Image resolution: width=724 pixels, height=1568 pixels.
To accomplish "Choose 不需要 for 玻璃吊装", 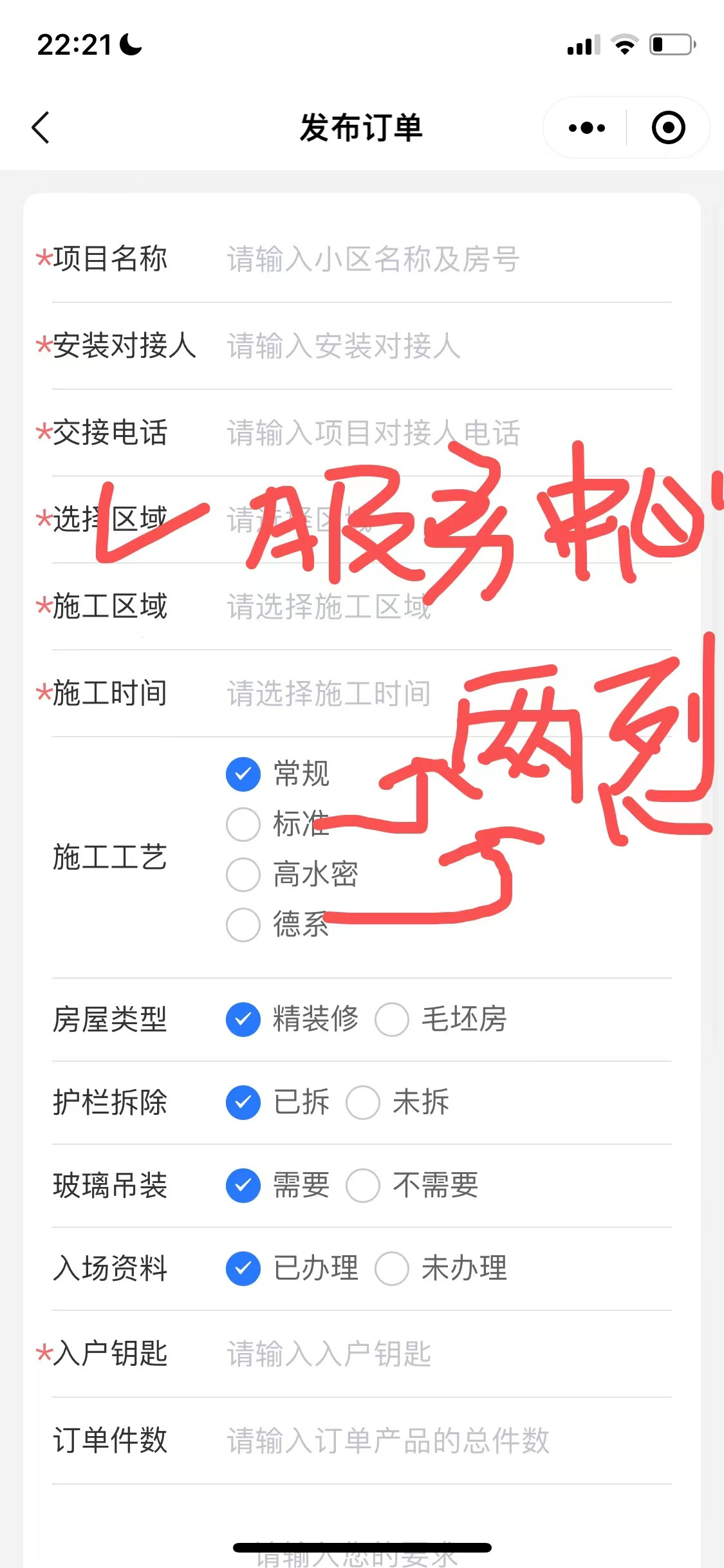I will tap(363, 1186).
